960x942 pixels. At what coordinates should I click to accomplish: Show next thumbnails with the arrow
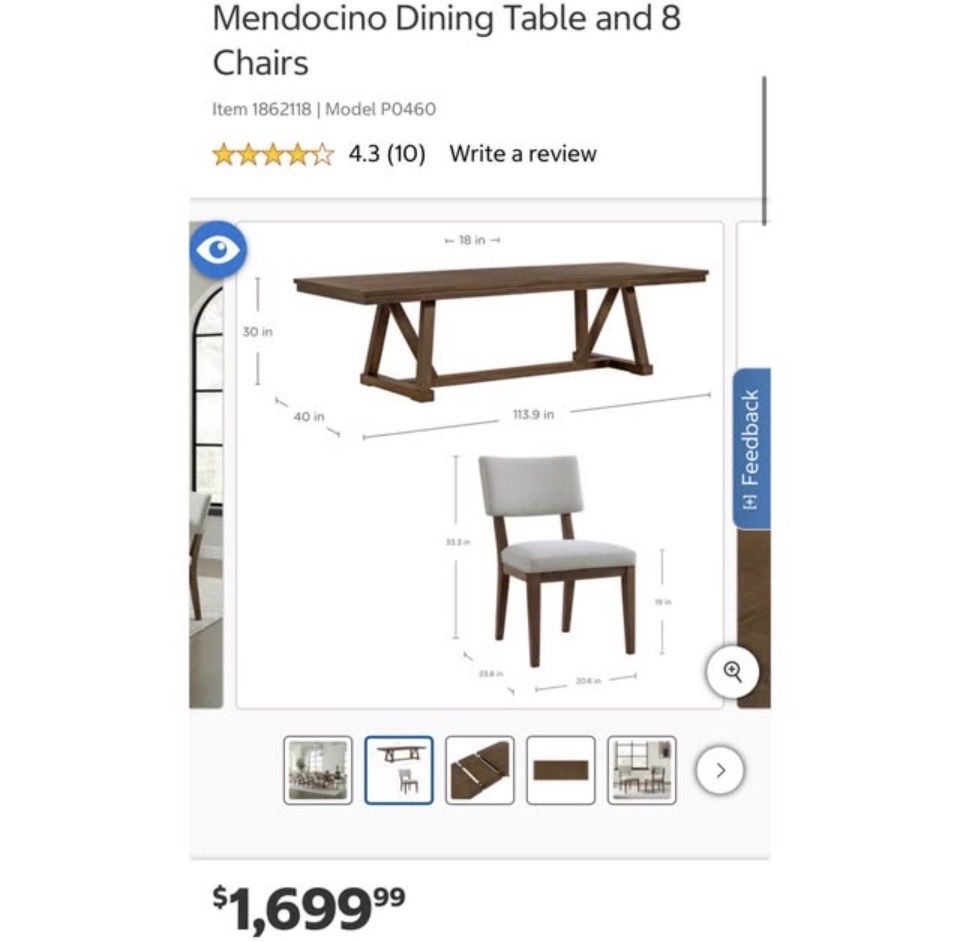pyautogui.click(x=720, y=770)
